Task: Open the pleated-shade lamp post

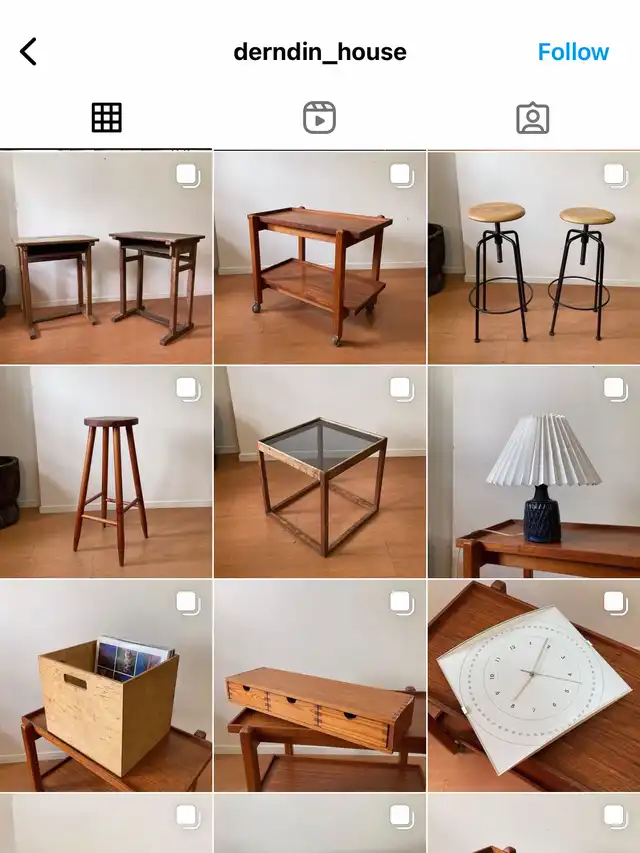Action: [534, 471]
